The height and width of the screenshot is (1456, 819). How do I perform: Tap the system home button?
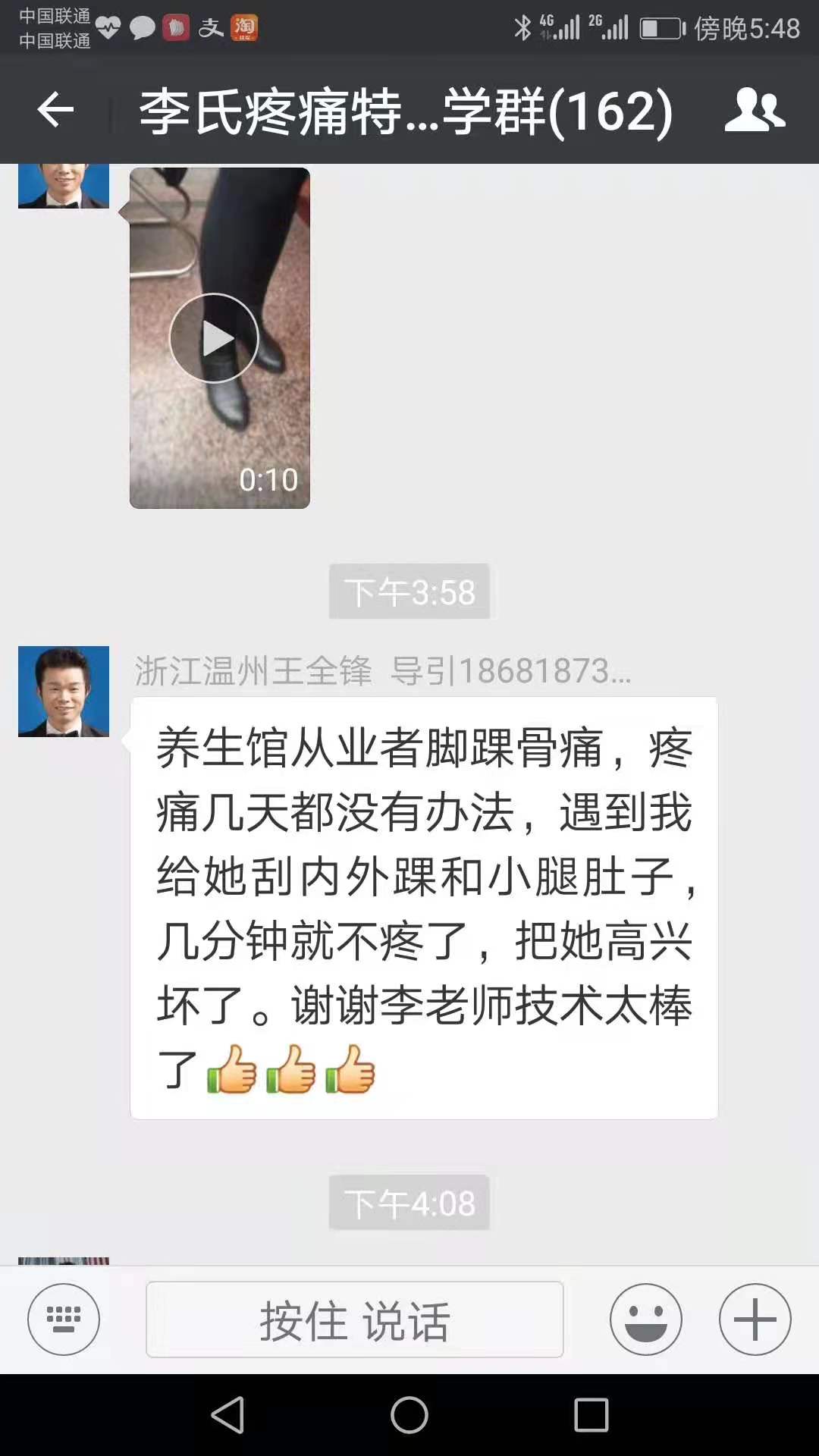click(x=409, y=1415)
